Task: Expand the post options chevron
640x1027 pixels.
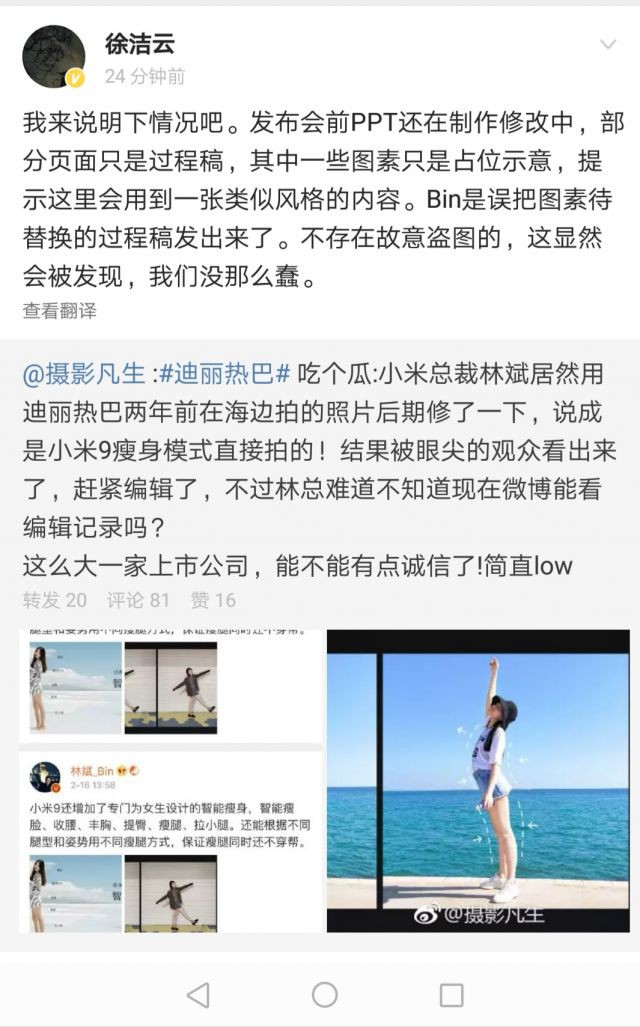Action: 607,45
